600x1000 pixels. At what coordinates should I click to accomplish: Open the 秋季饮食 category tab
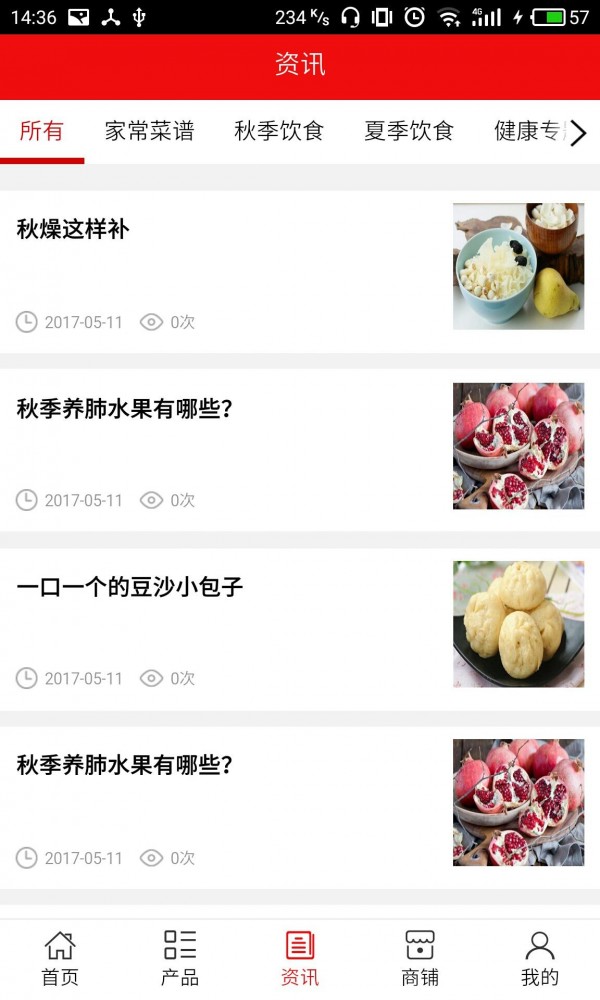[279, 131]
